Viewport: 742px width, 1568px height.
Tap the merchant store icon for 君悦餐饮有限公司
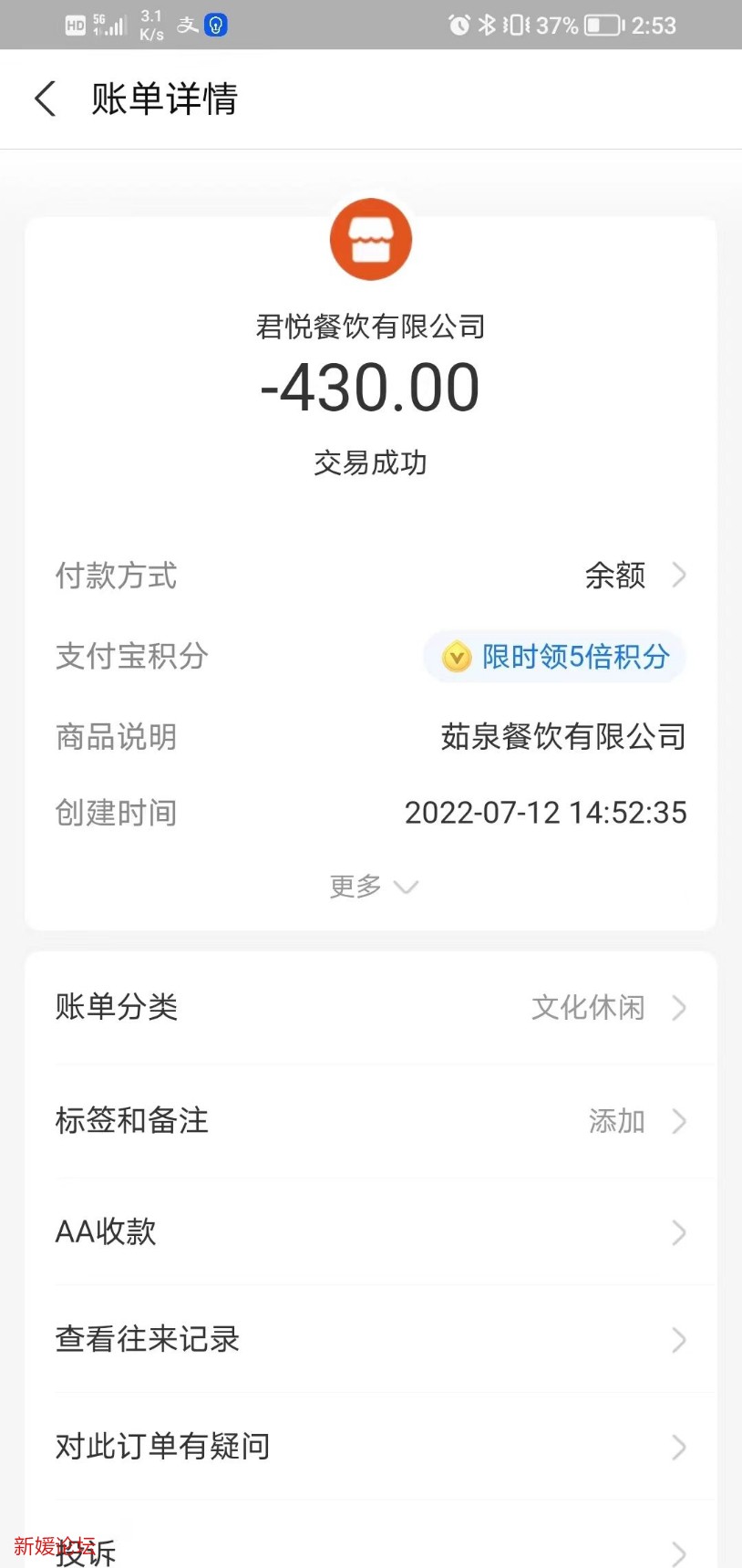pyautogui.click(x=371, y=238)
